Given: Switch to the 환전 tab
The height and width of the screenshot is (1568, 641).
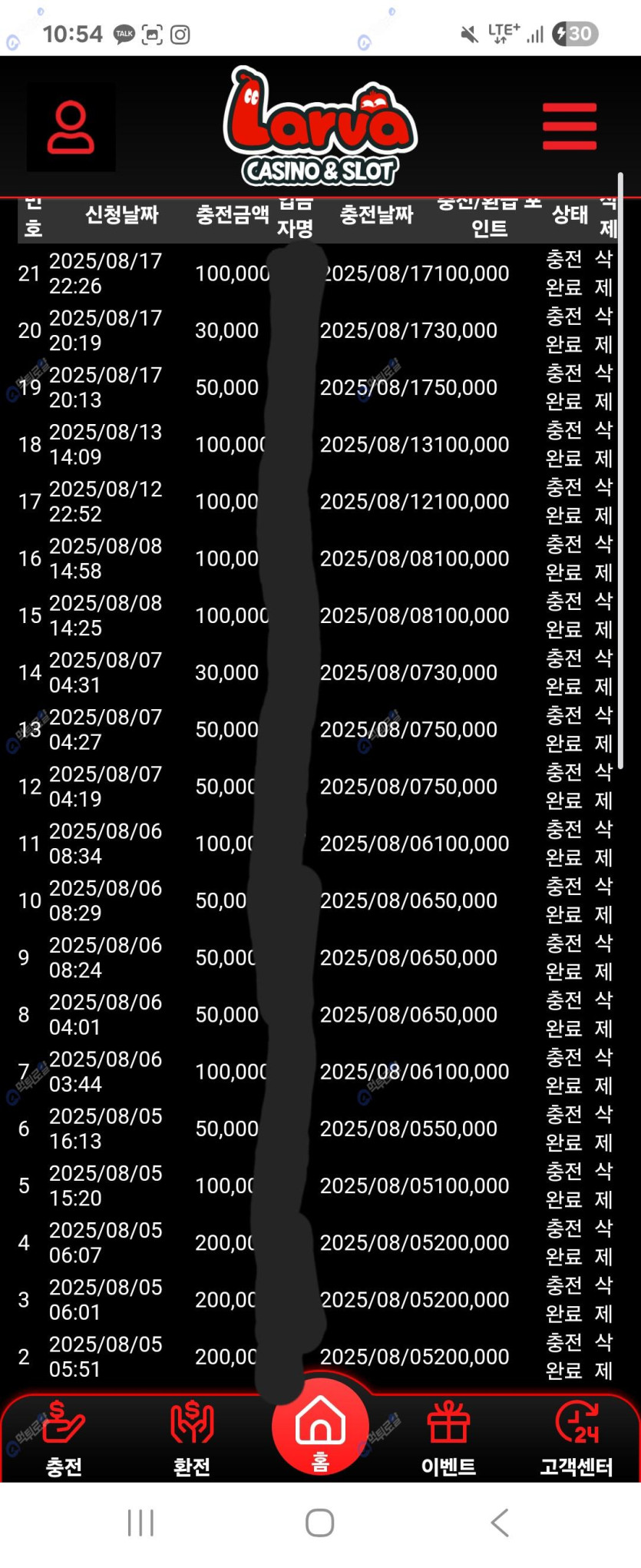Looking at the screenshot, I should pyautogui.click(x=192, y=1438).
